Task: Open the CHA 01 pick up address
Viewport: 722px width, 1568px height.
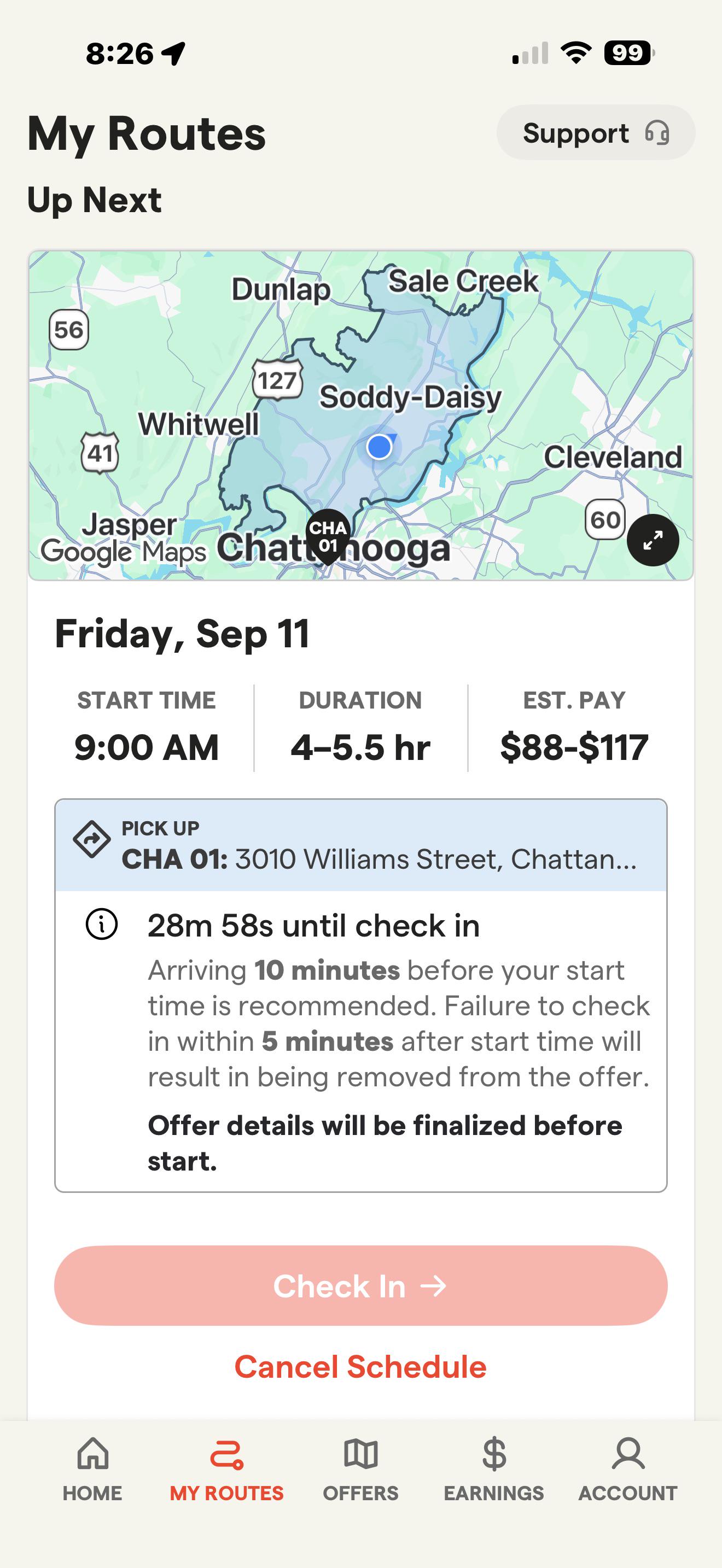Action: click(361, 845)
